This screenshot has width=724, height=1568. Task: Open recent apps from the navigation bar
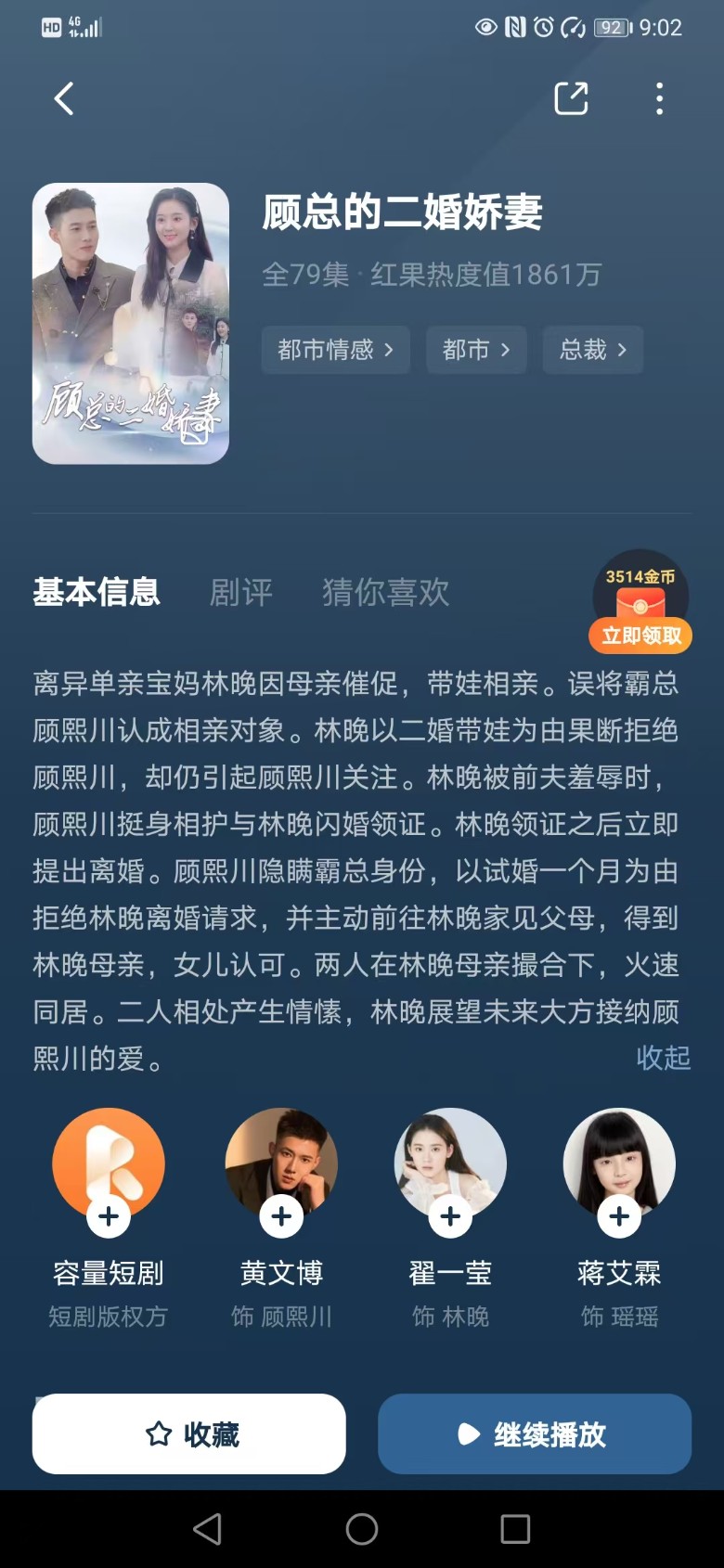515,1528
